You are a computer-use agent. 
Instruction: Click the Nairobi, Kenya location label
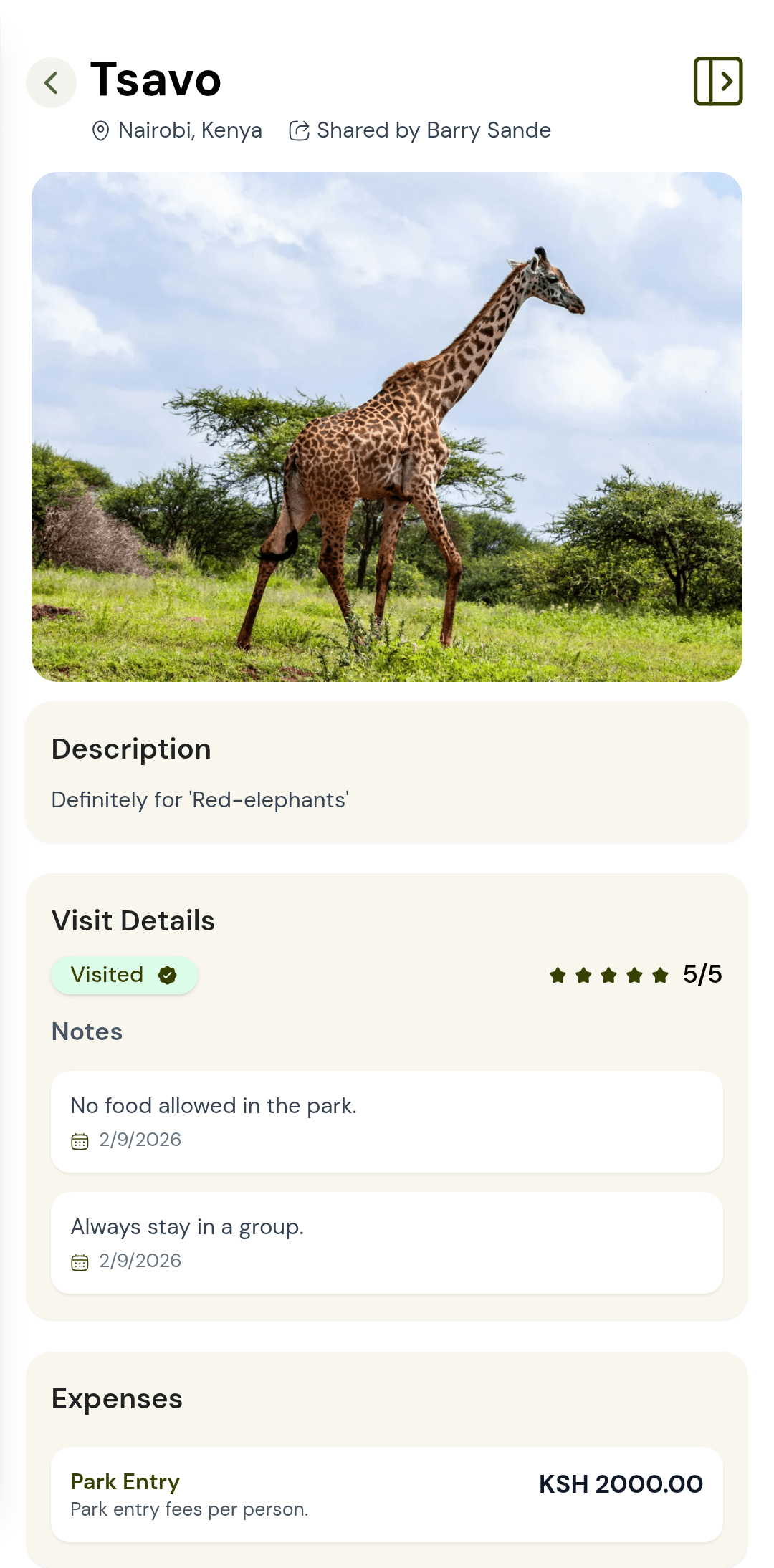190,130
